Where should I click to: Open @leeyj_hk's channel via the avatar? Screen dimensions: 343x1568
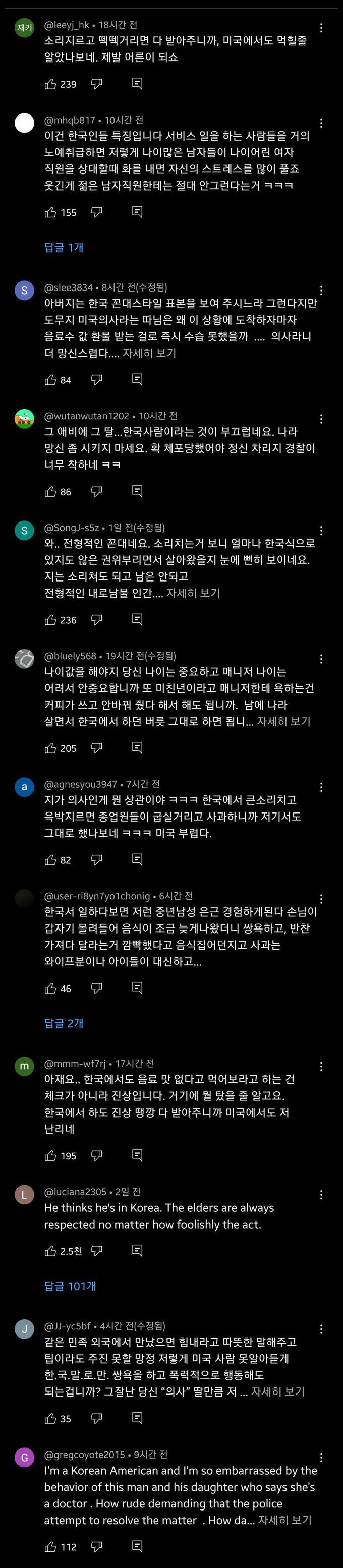coord(24,27)
